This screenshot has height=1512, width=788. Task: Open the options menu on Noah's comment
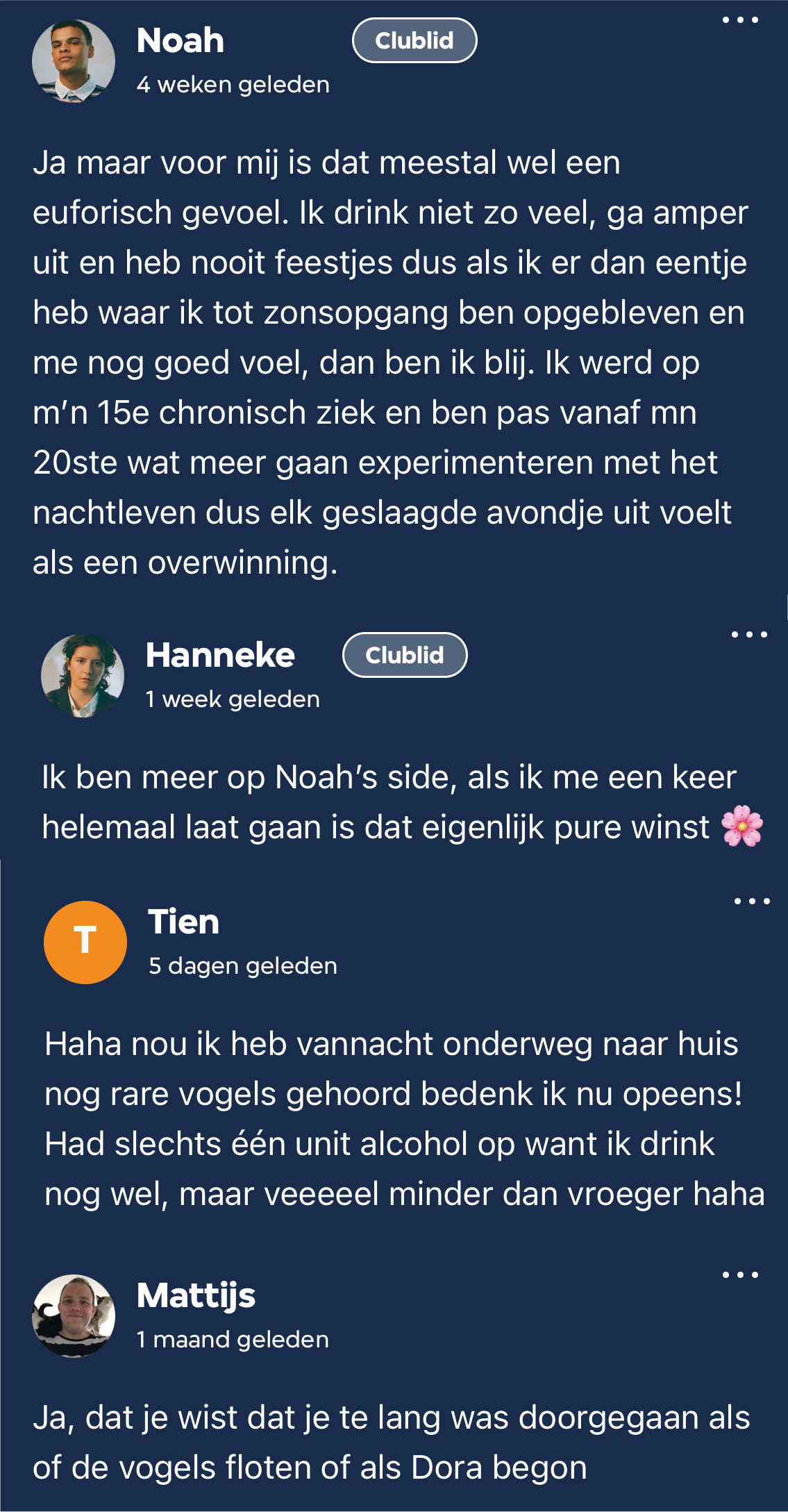(740, 20)
